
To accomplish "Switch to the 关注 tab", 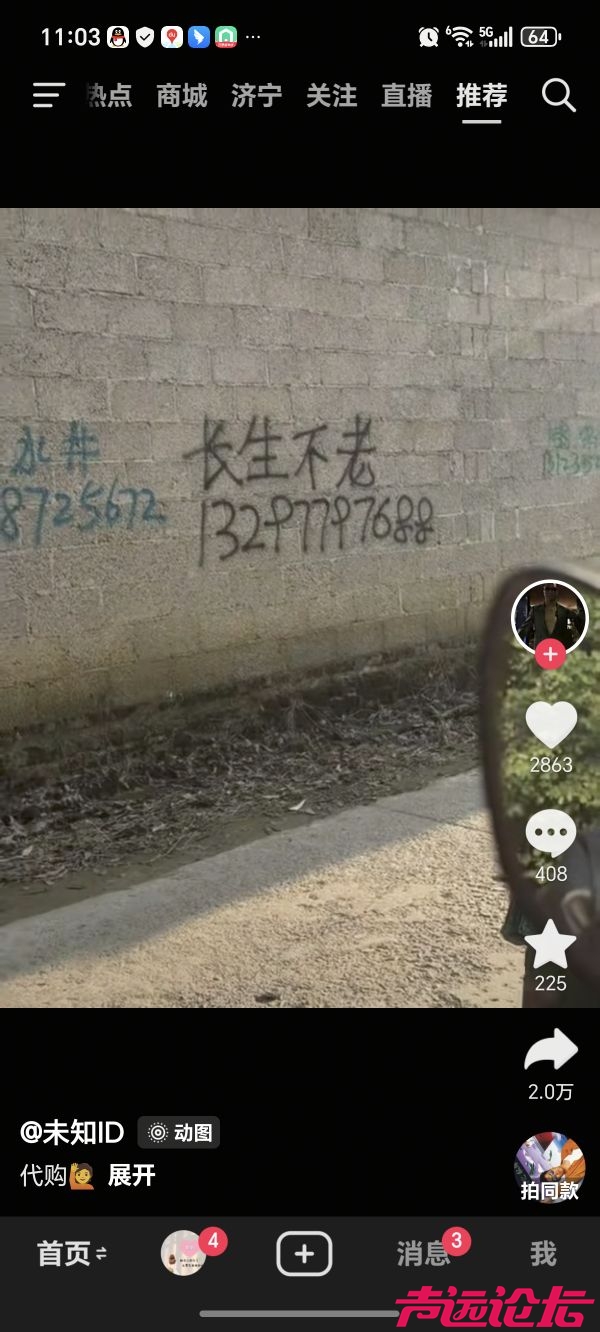I will point(331,96).
